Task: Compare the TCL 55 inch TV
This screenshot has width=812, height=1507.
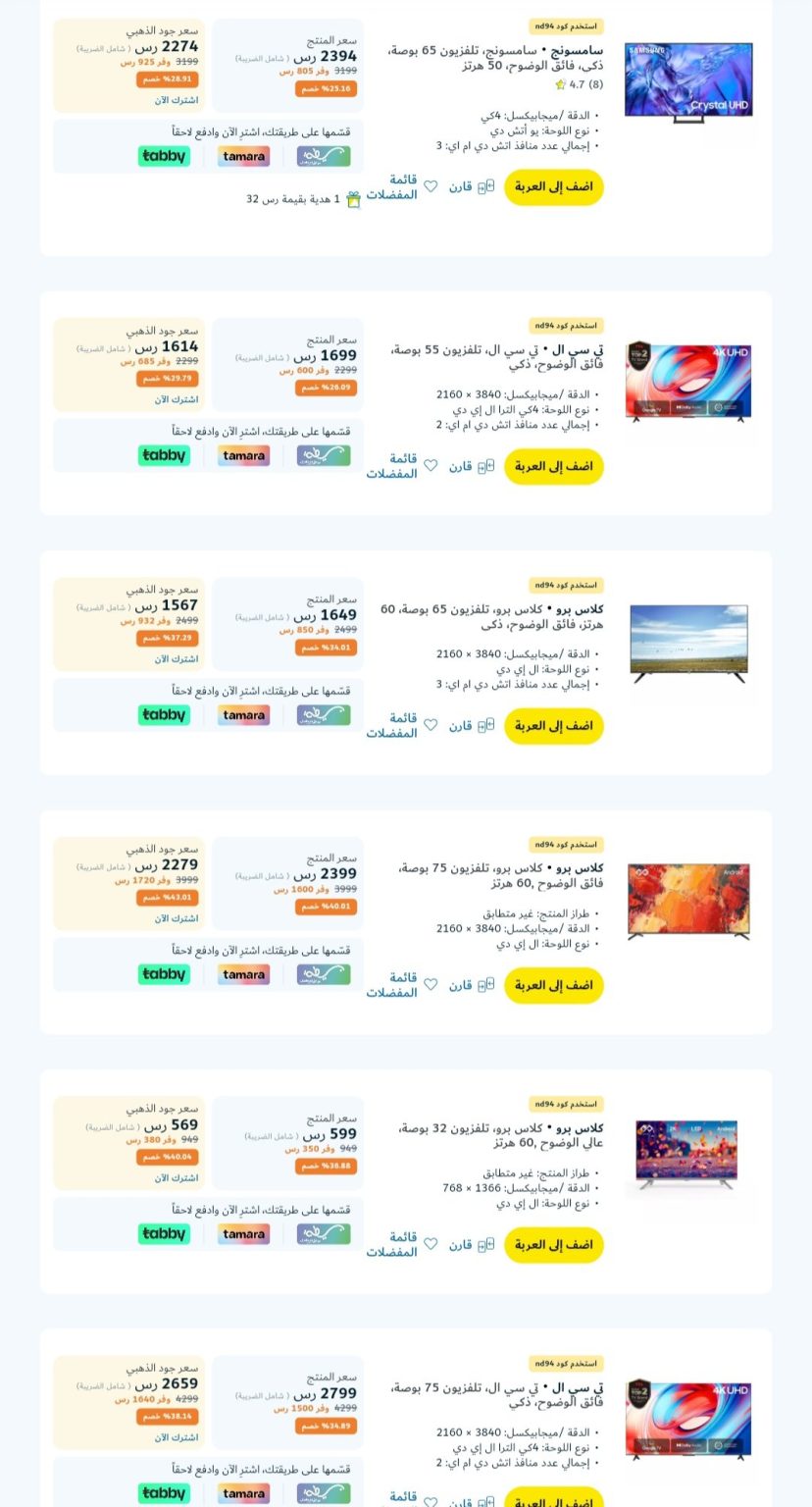Action: pos(472,466)
